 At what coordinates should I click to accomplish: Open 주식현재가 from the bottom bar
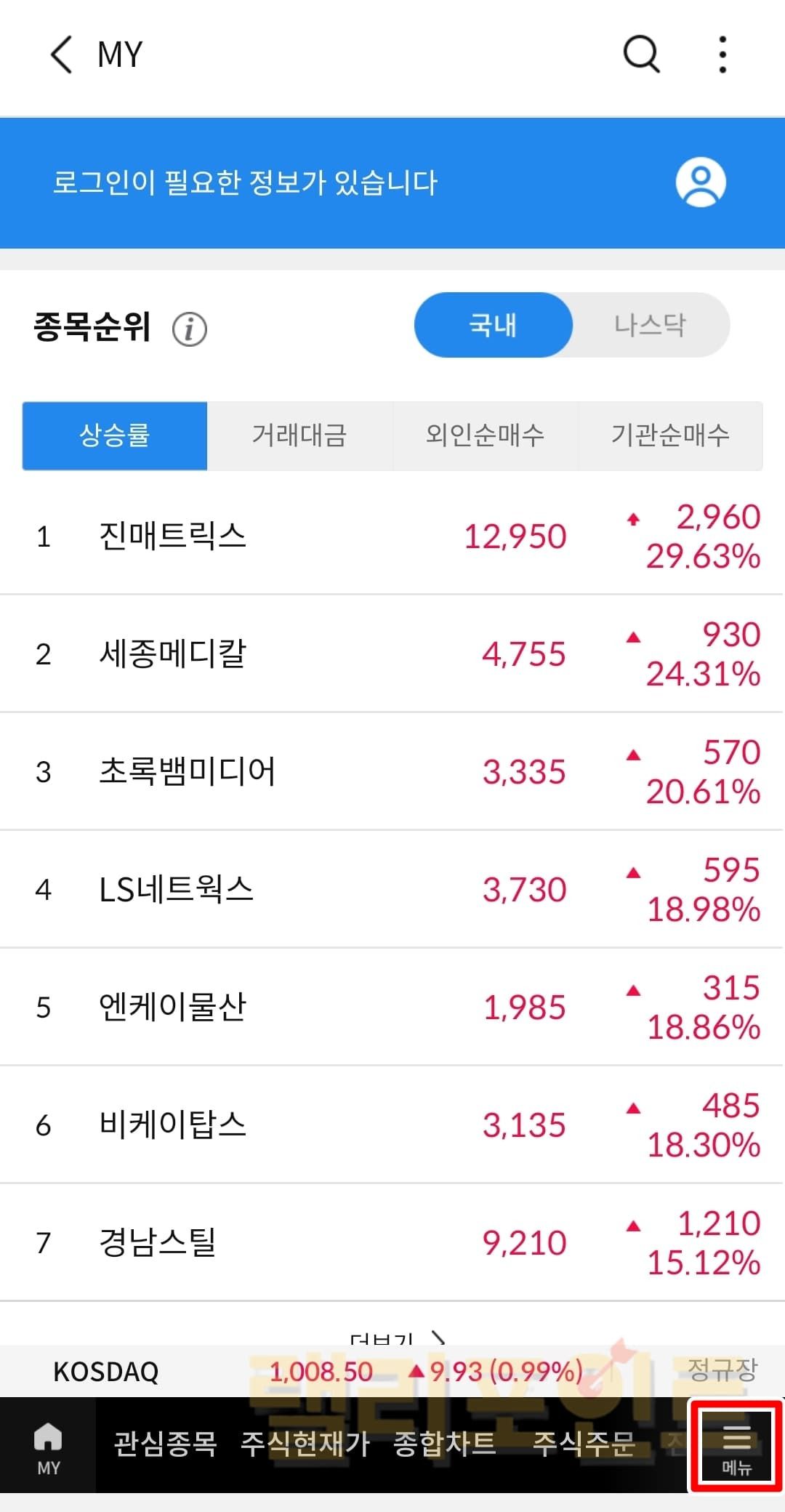[305, 1444]
